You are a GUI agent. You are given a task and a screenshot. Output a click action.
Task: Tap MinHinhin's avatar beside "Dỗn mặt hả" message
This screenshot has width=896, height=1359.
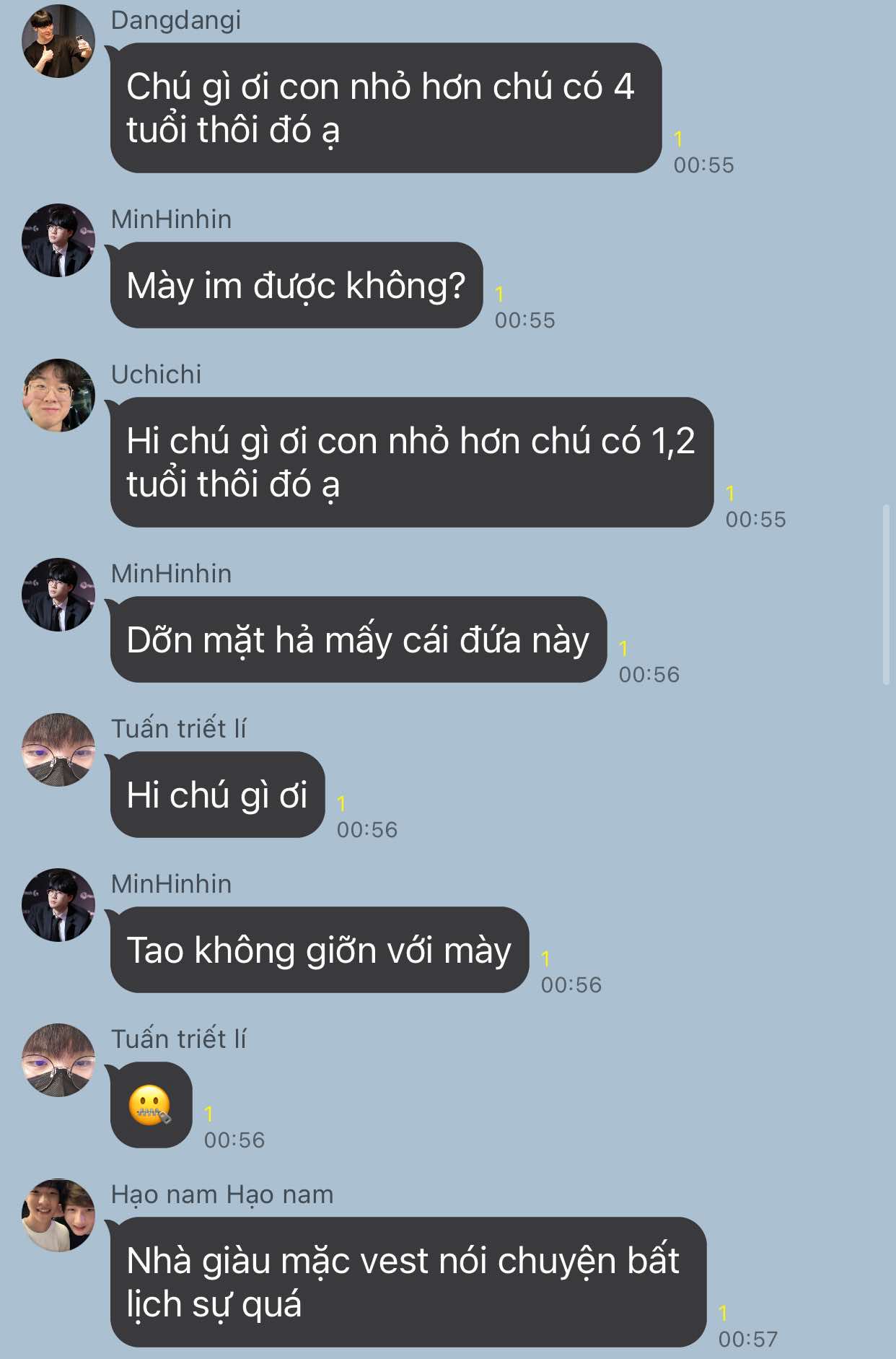coord(58,595)
